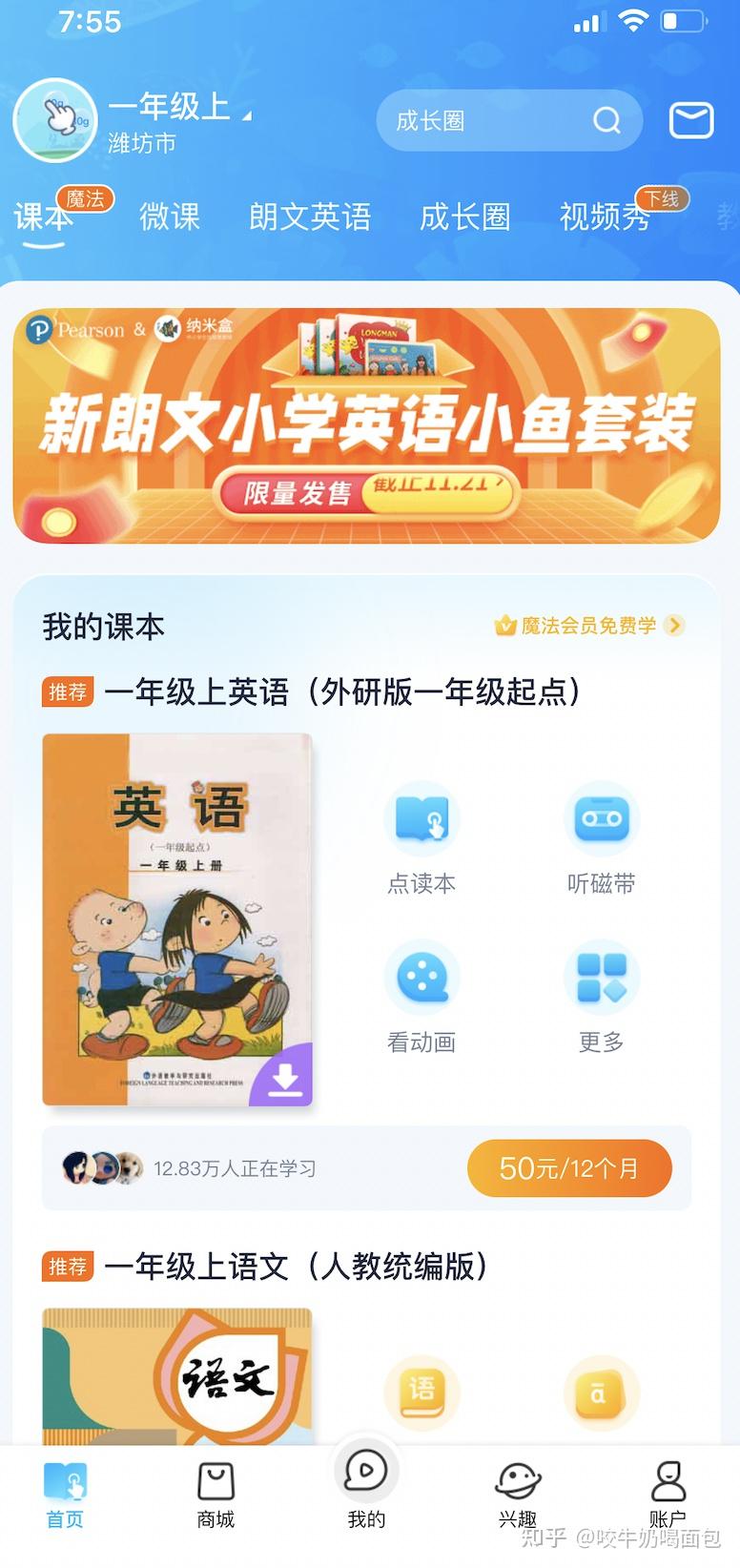Go to the 商城 tab

[216, 1495]
